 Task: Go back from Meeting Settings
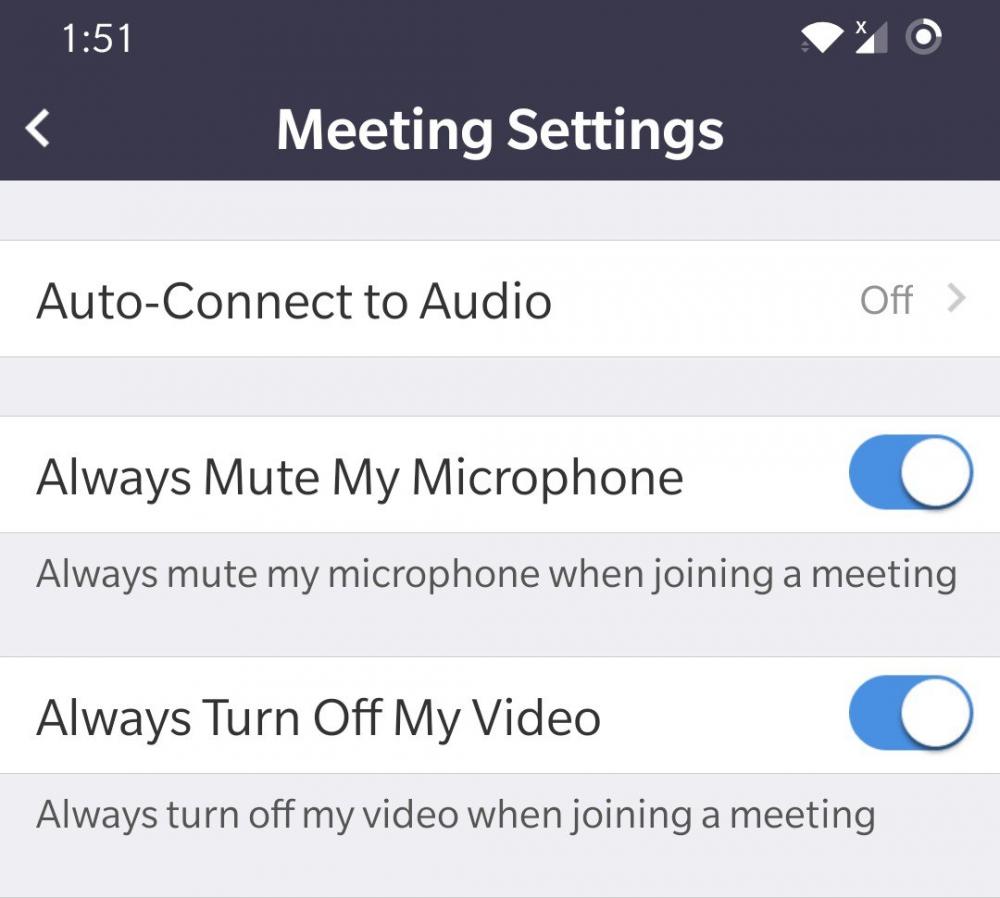point(38,129)
